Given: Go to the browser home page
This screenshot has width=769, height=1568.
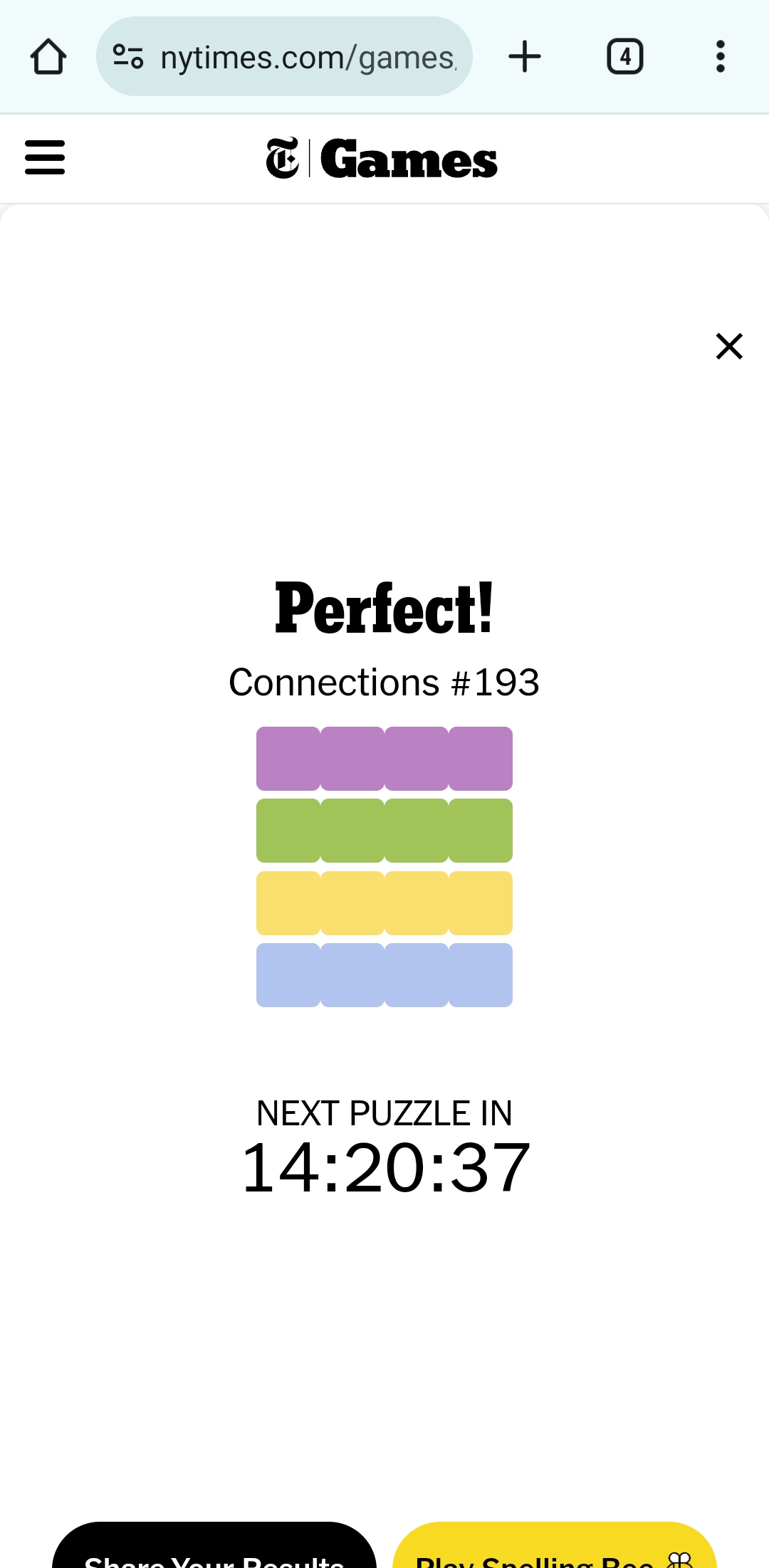Looking at the screenshot, I should tap(48, 56).
